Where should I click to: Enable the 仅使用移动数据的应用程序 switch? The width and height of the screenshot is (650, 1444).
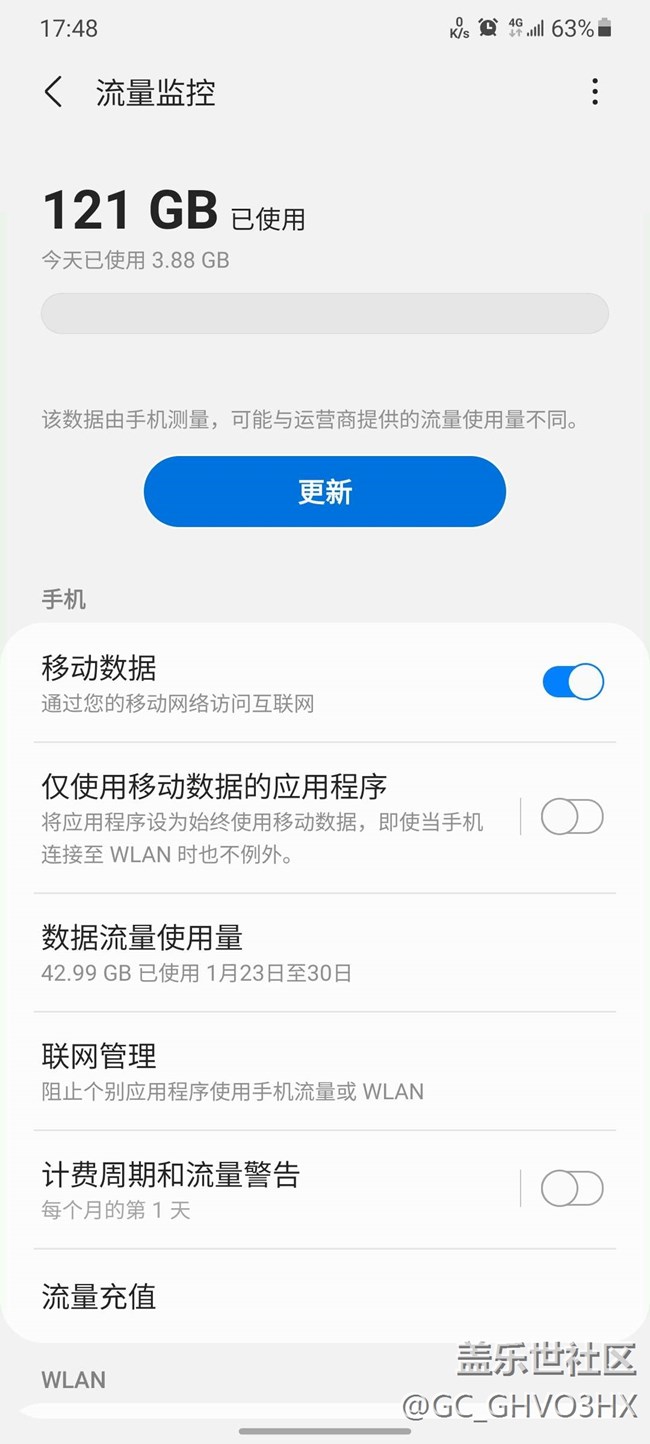click(573, 818)
